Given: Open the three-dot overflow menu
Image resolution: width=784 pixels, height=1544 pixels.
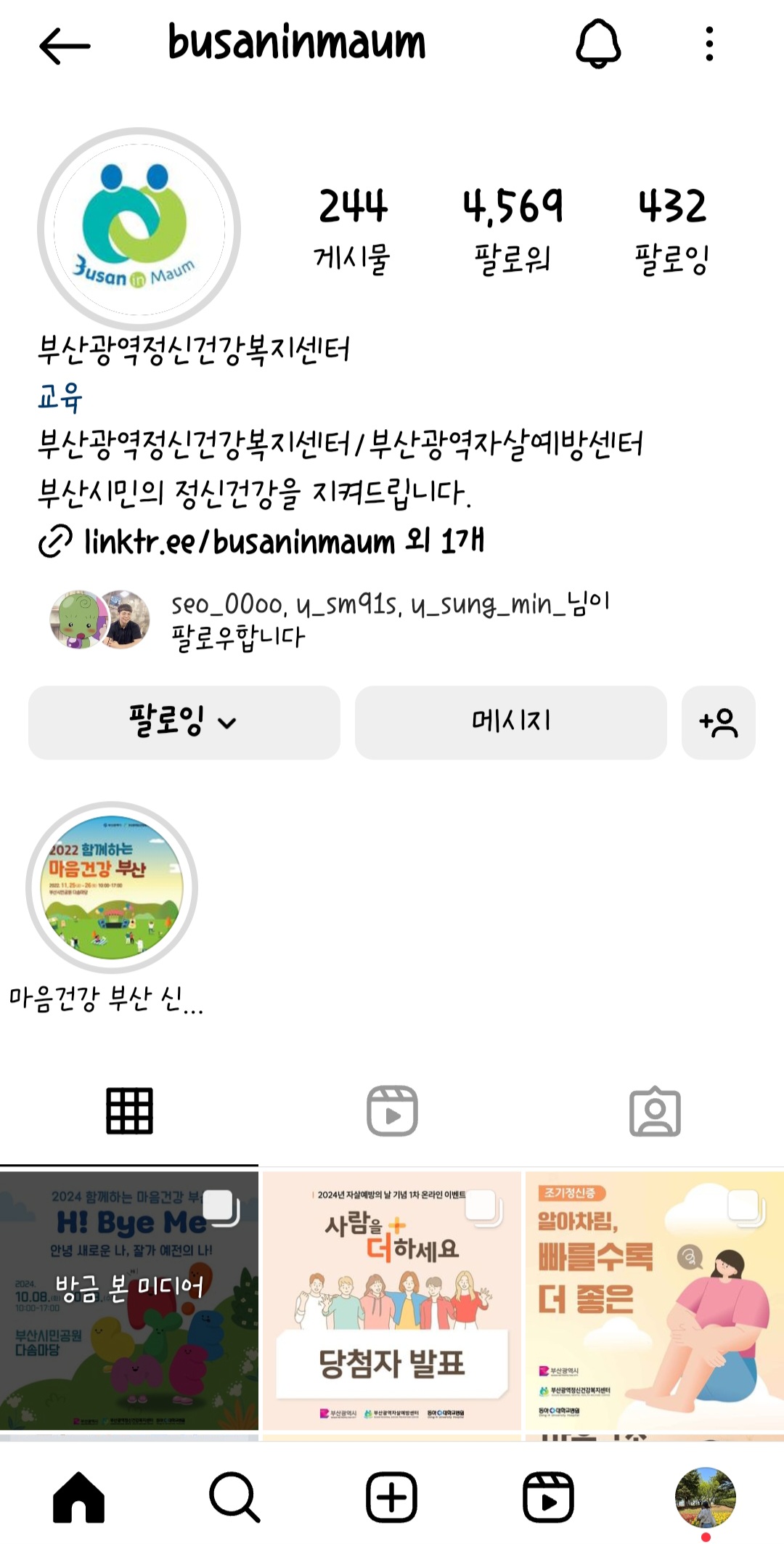Looking at the screenshot, I should (709, 44).
